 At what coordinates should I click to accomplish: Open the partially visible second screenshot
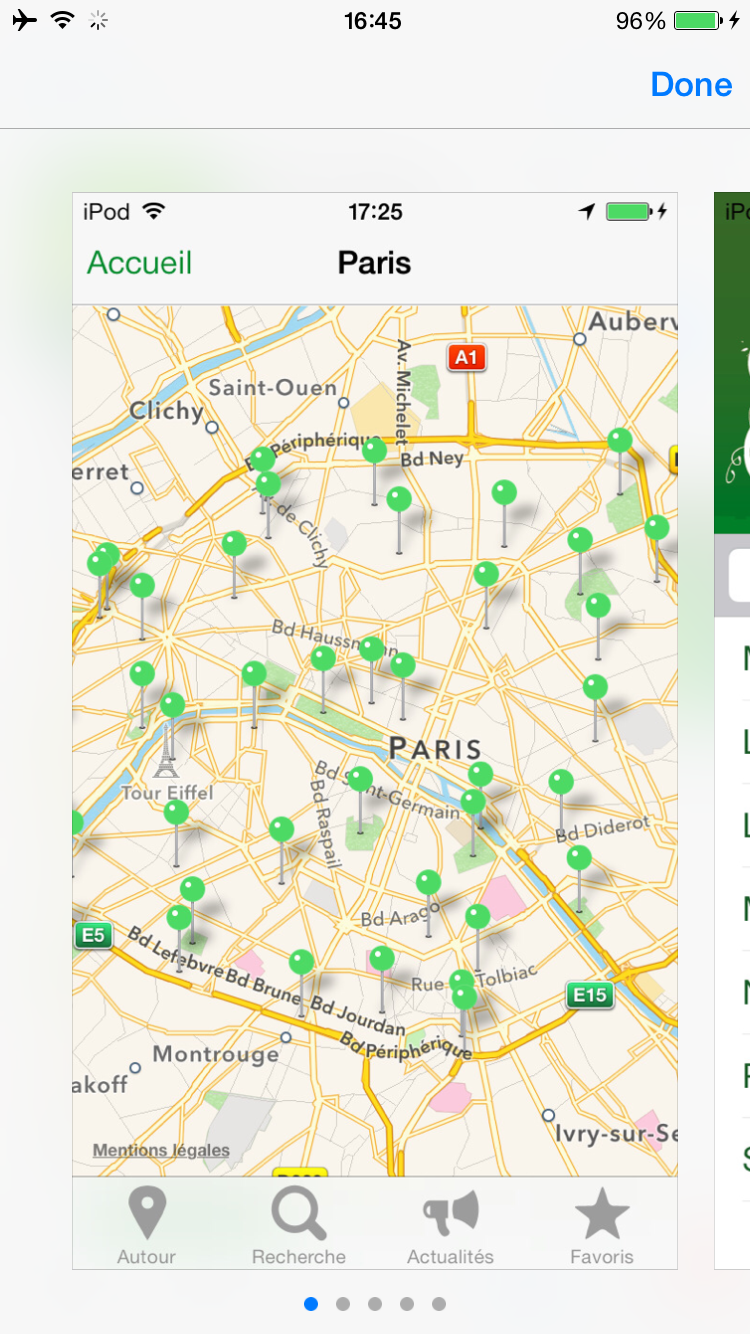732,730
